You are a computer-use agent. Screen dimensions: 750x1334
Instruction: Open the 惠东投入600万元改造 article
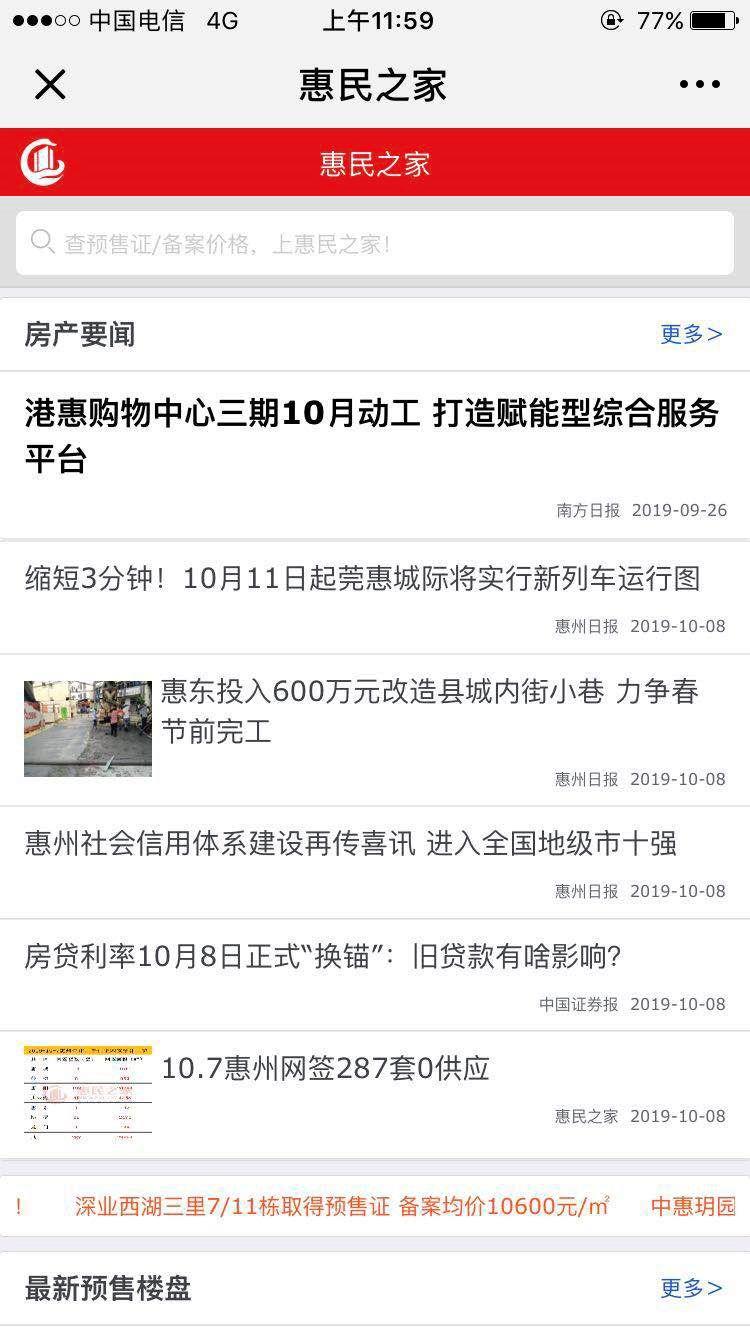click(430, 711)
